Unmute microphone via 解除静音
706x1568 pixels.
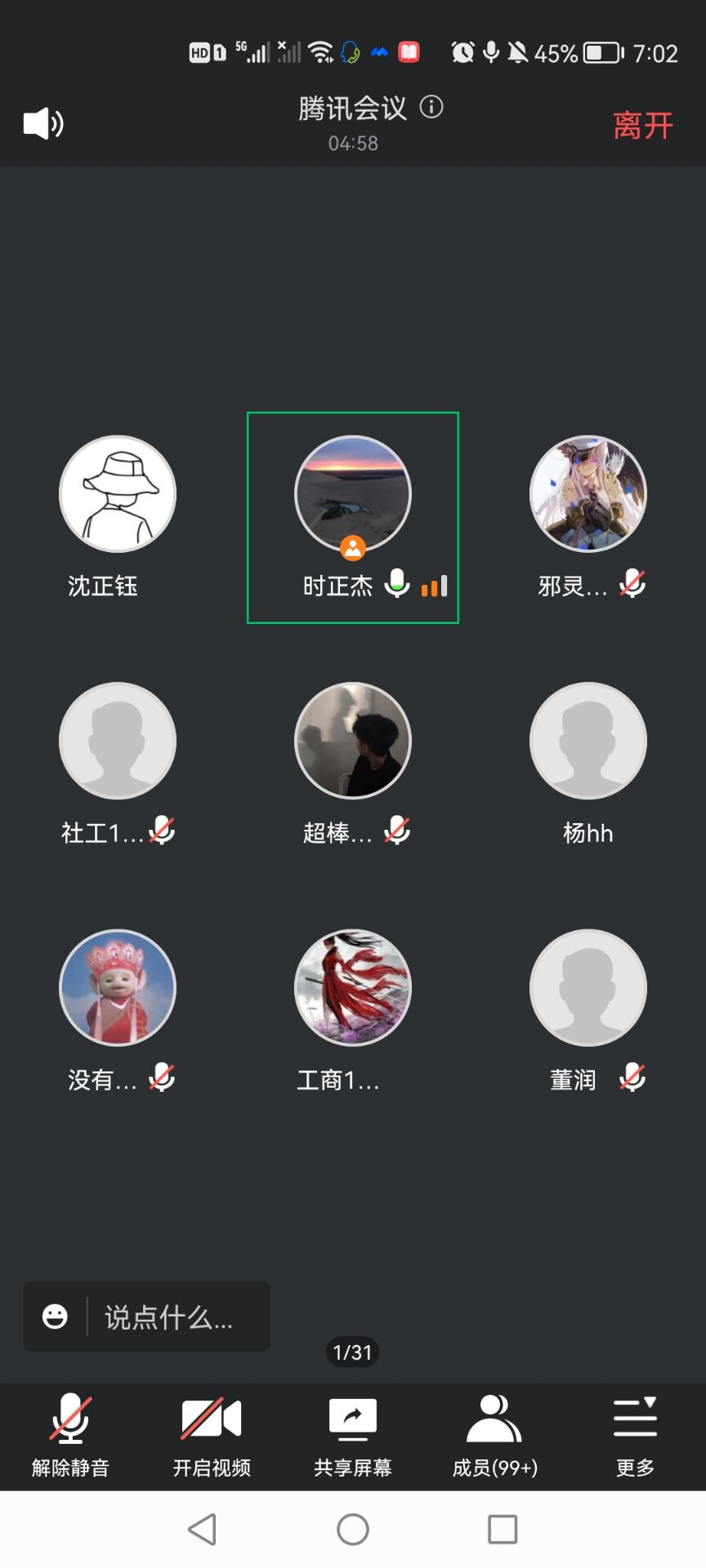(70, 1434)
